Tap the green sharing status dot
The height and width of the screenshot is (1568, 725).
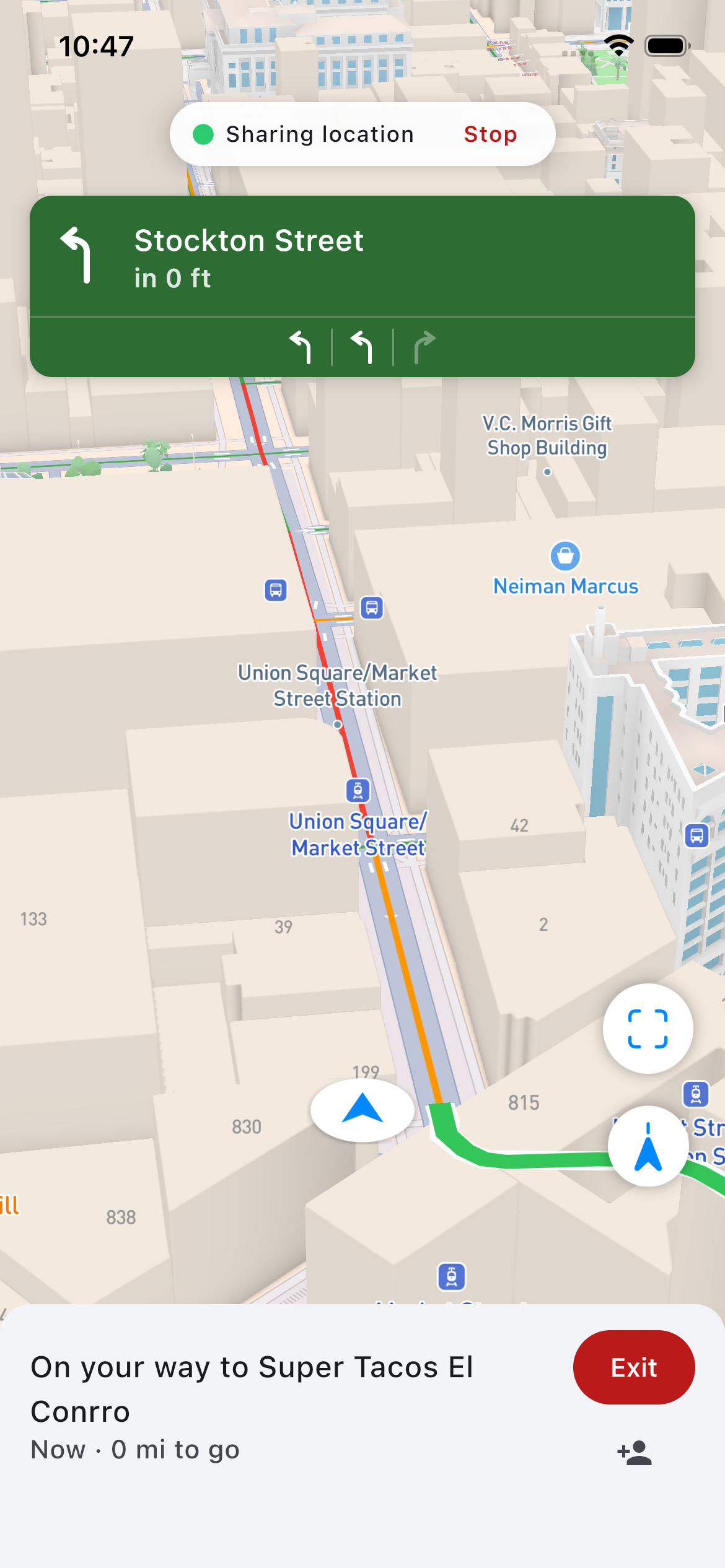tap(204, 133)
